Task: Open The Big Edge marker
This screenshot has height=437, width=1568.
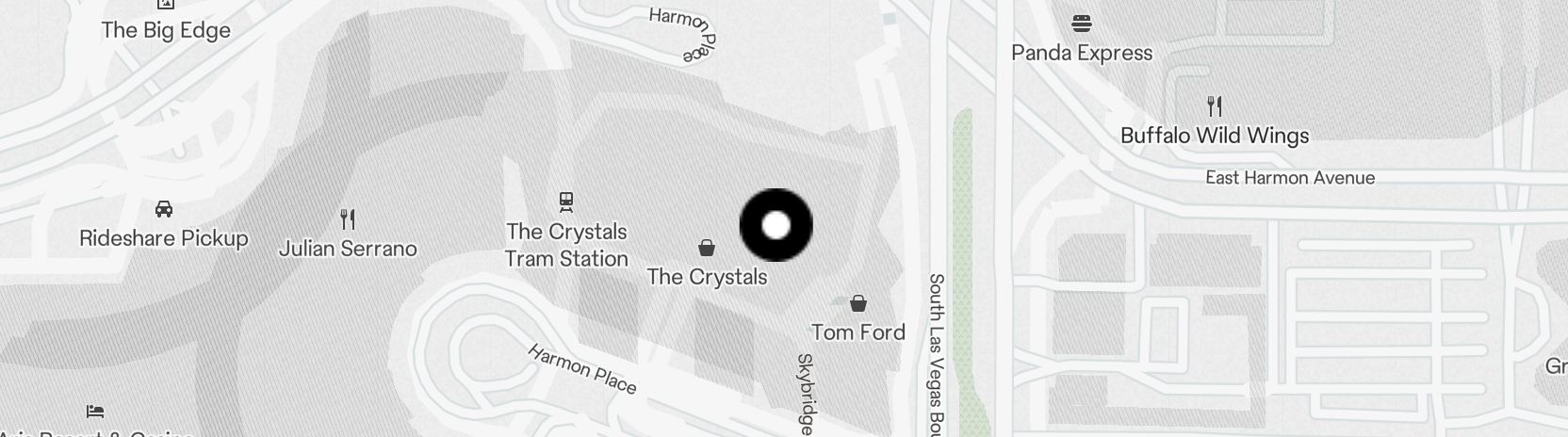Action: click(x=166, y=6)
